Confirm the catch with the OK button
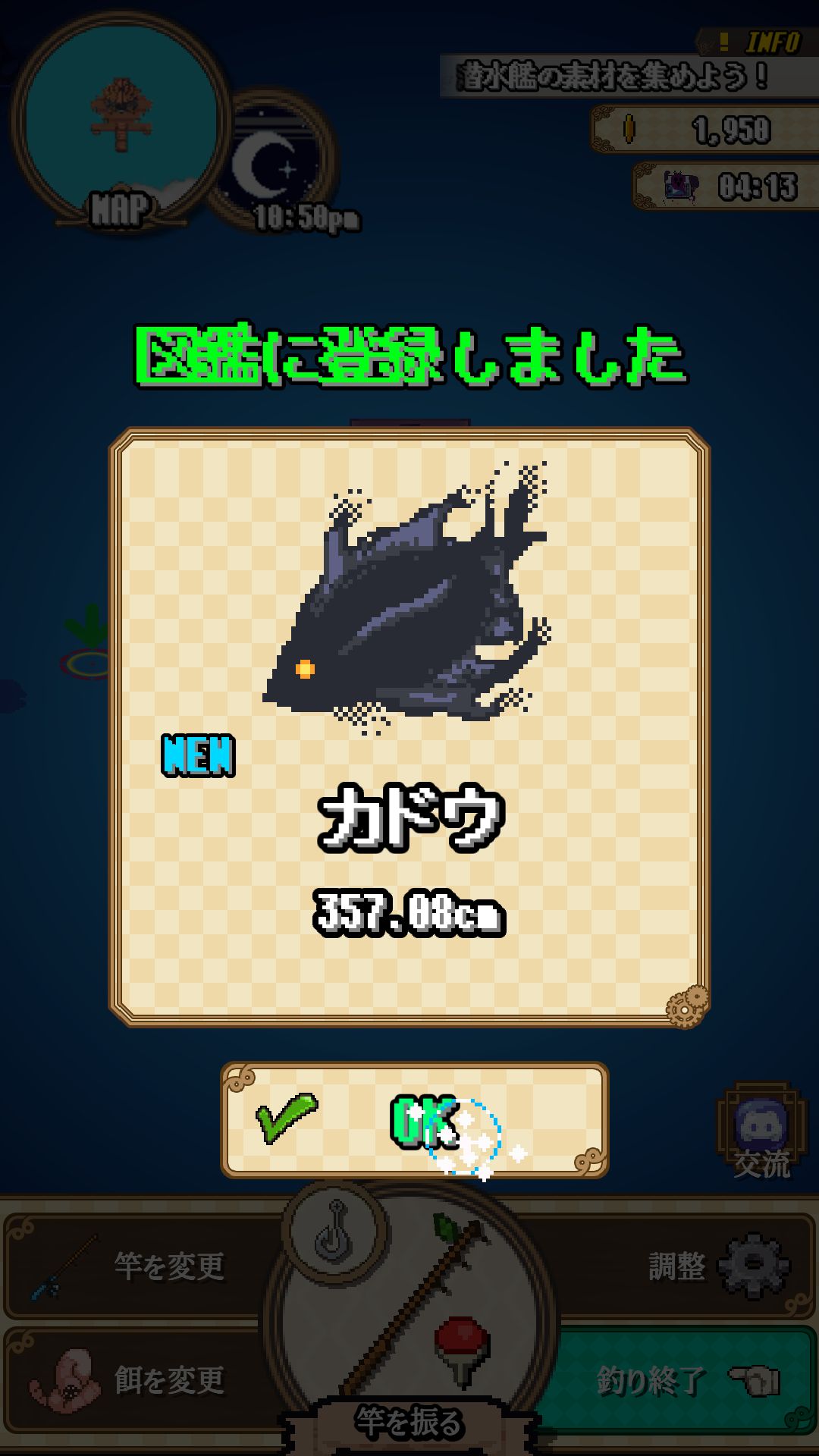This screenshot has height=1456, width=819. click(414, 1119)
